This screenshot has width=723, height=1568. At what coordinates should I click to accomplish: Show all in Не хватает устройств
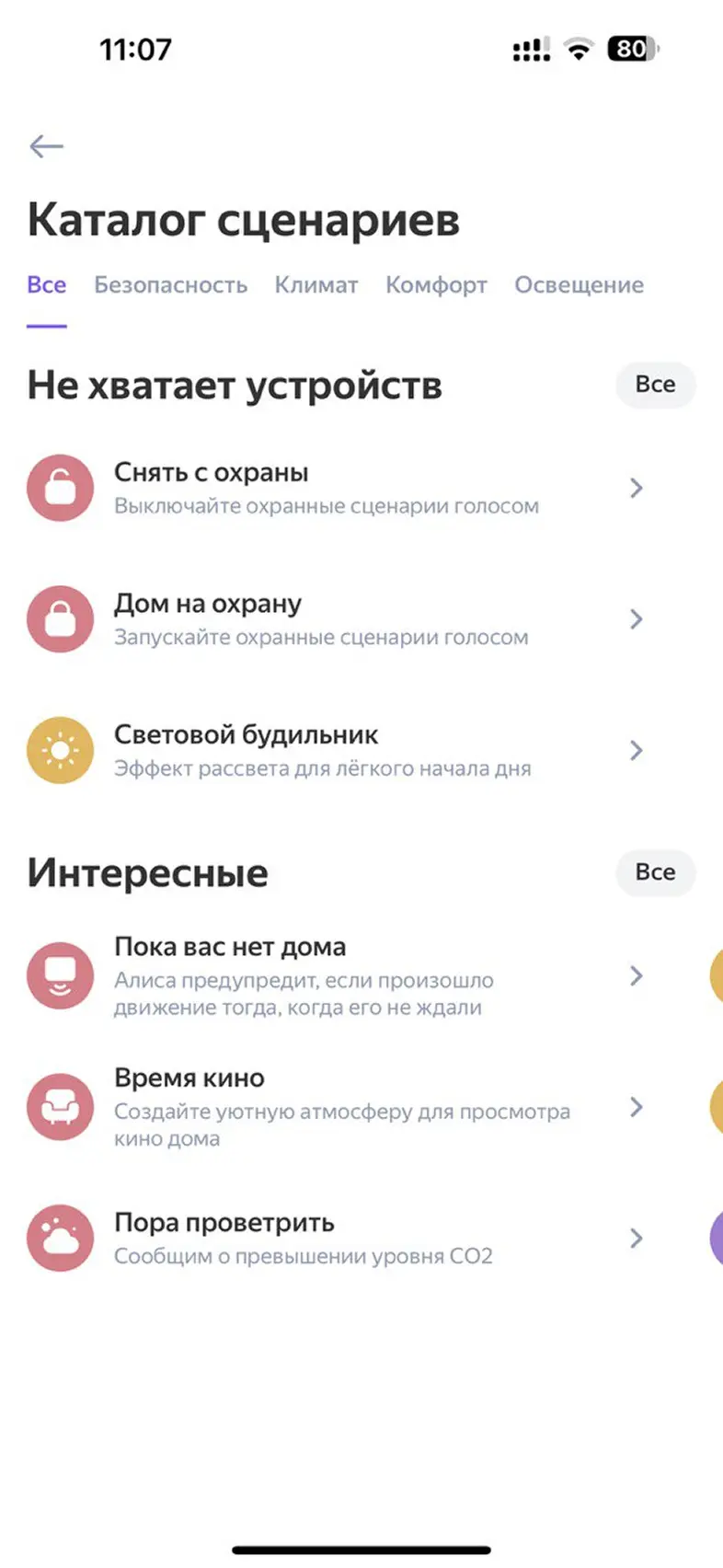[655, 385]
